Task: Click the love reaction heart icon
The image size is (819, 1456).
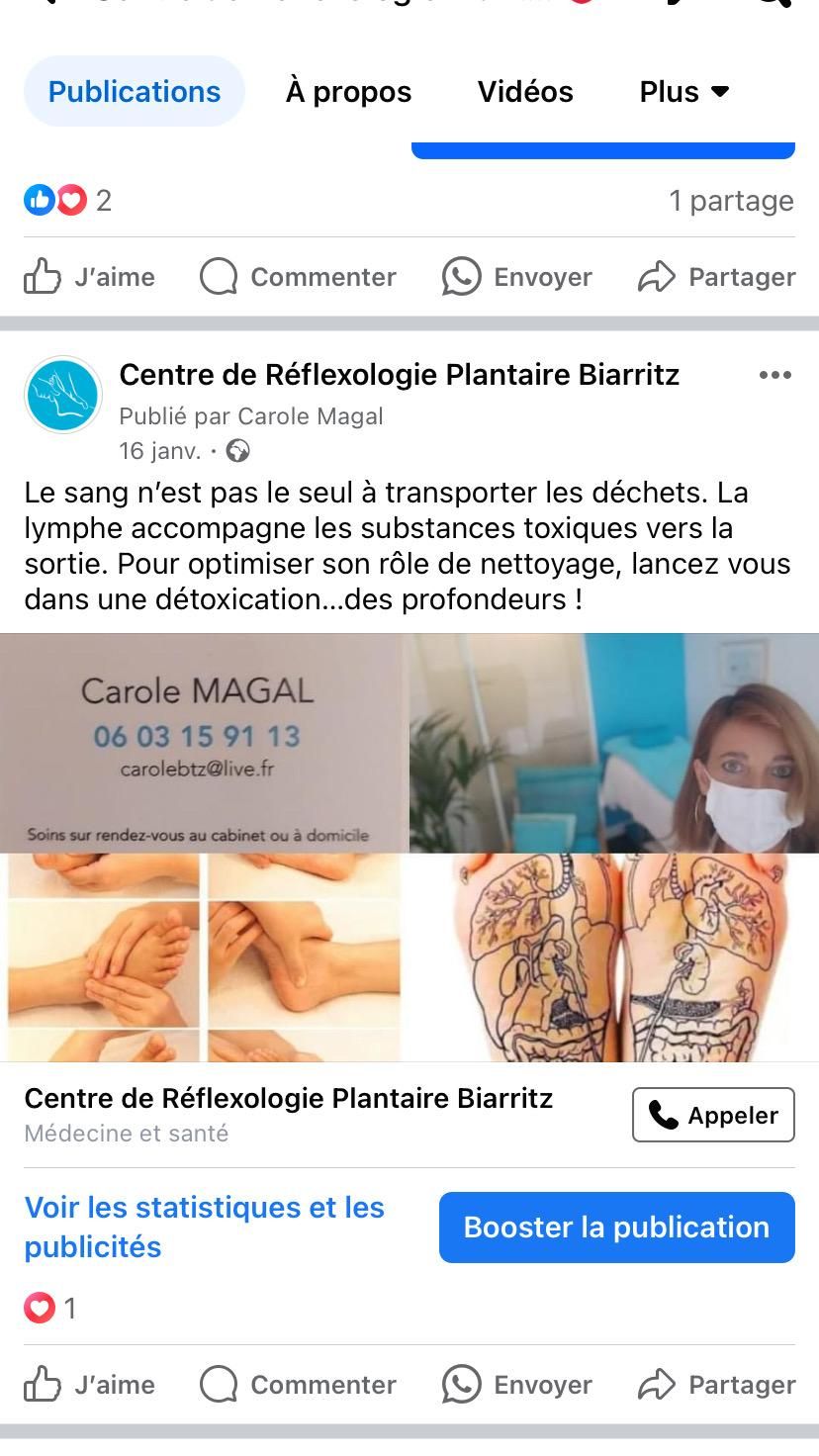Action: coord(71,200)
